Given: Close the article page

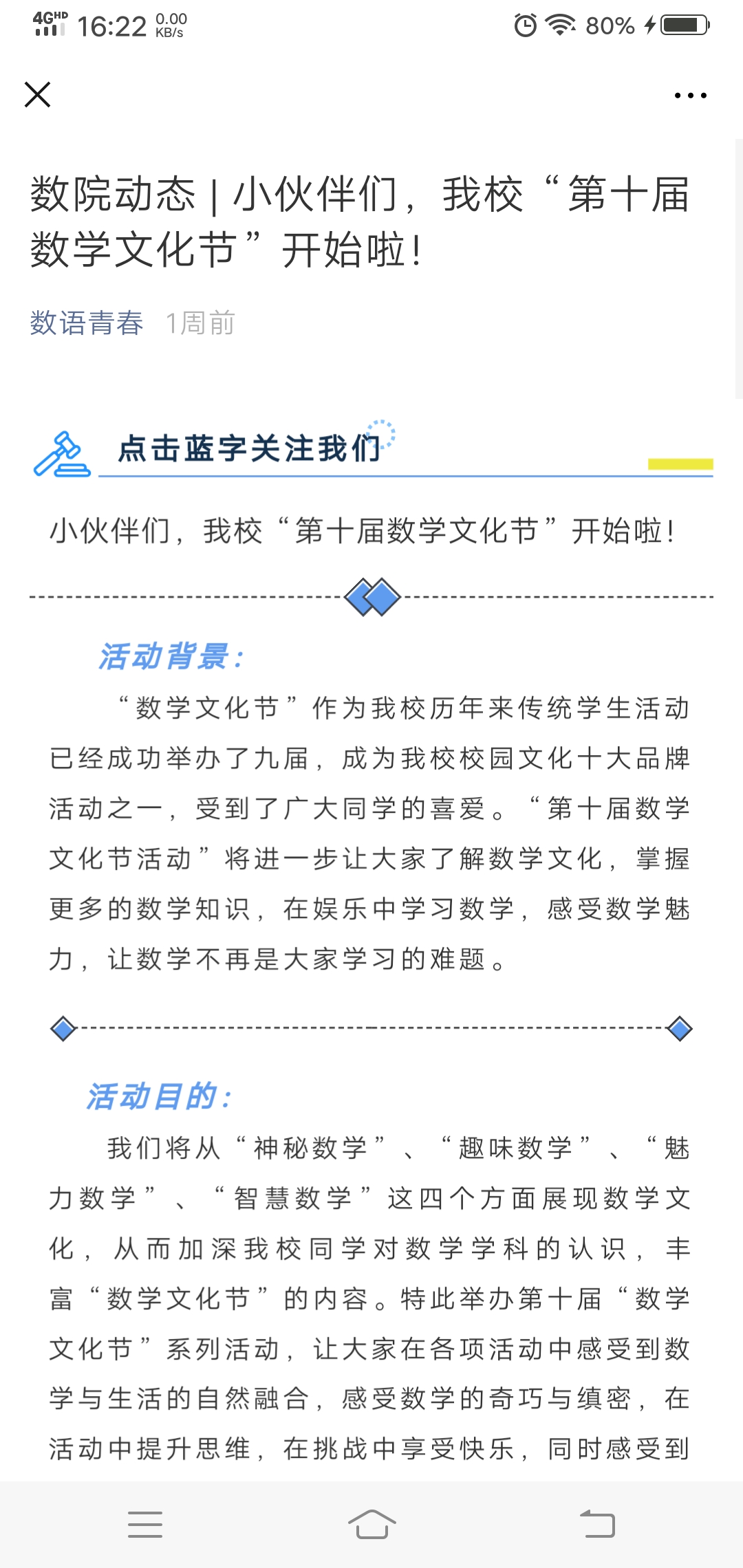Looking at the screenshot, I should 38,95.
